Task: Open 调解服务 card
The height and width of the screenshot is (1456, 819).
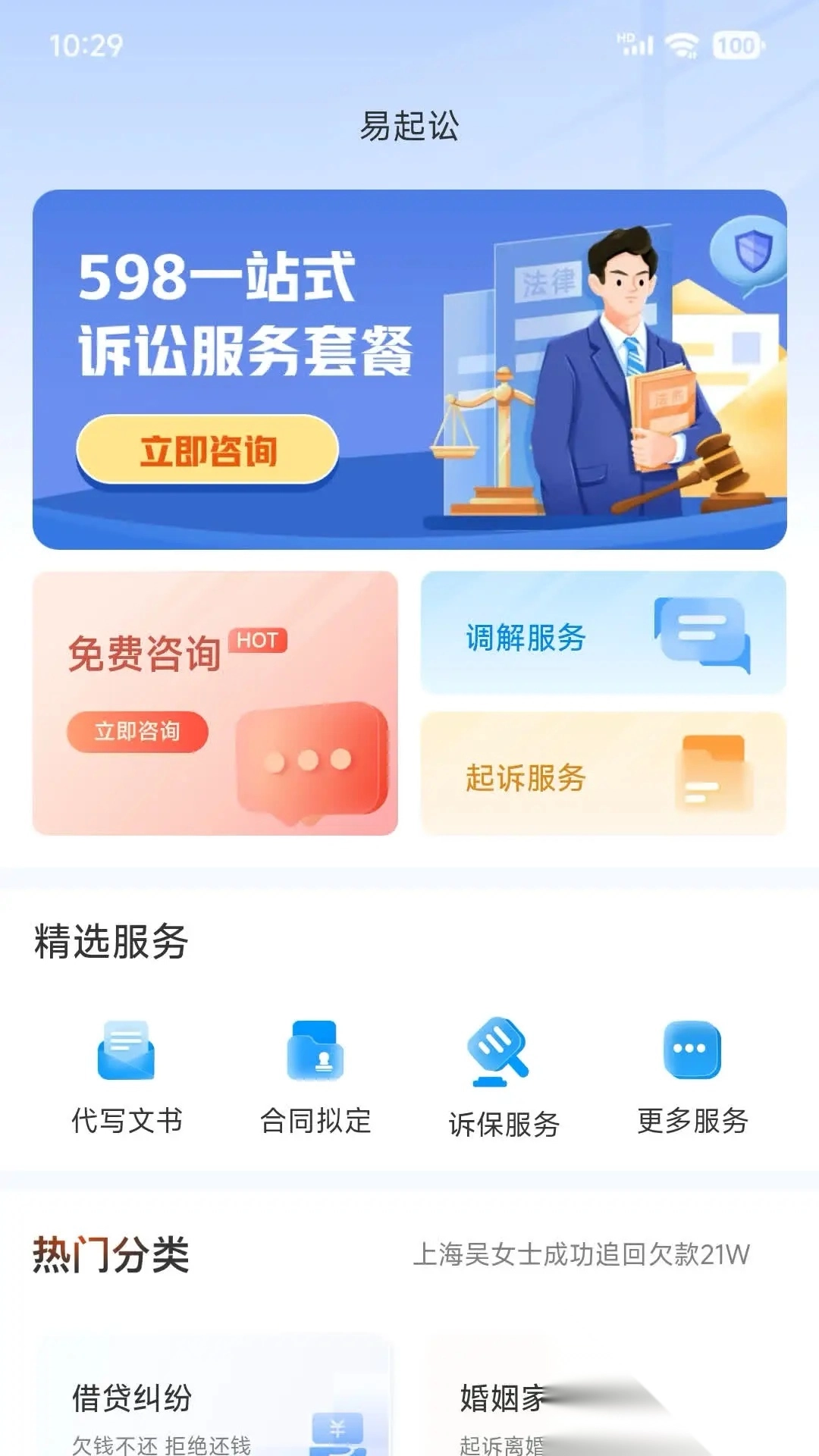Action: click(x=603, y=633)
